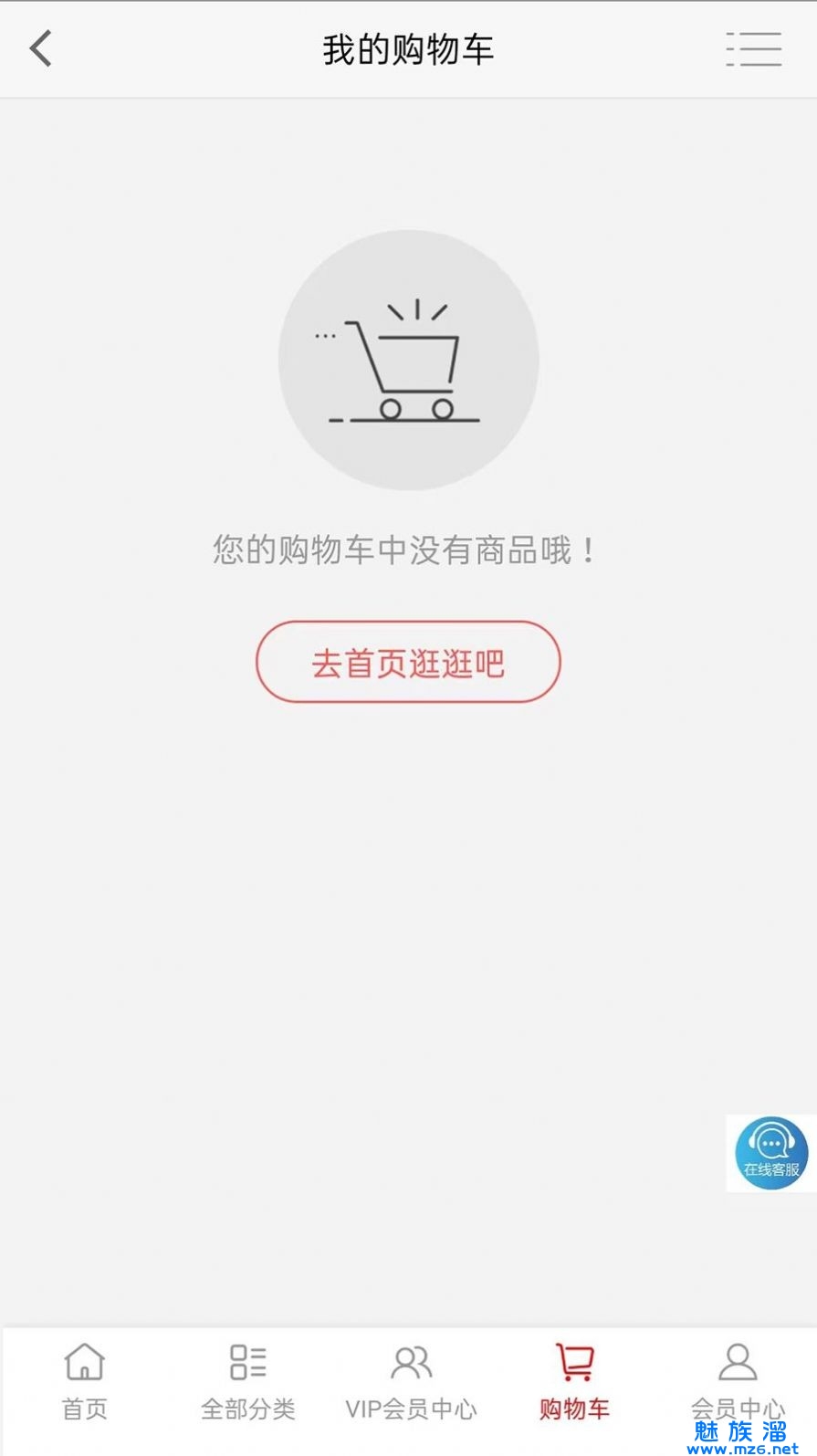The image size is (817, 1456).
Task: Tap the 去首页逛逛吧 button
Action: (408, 662)
